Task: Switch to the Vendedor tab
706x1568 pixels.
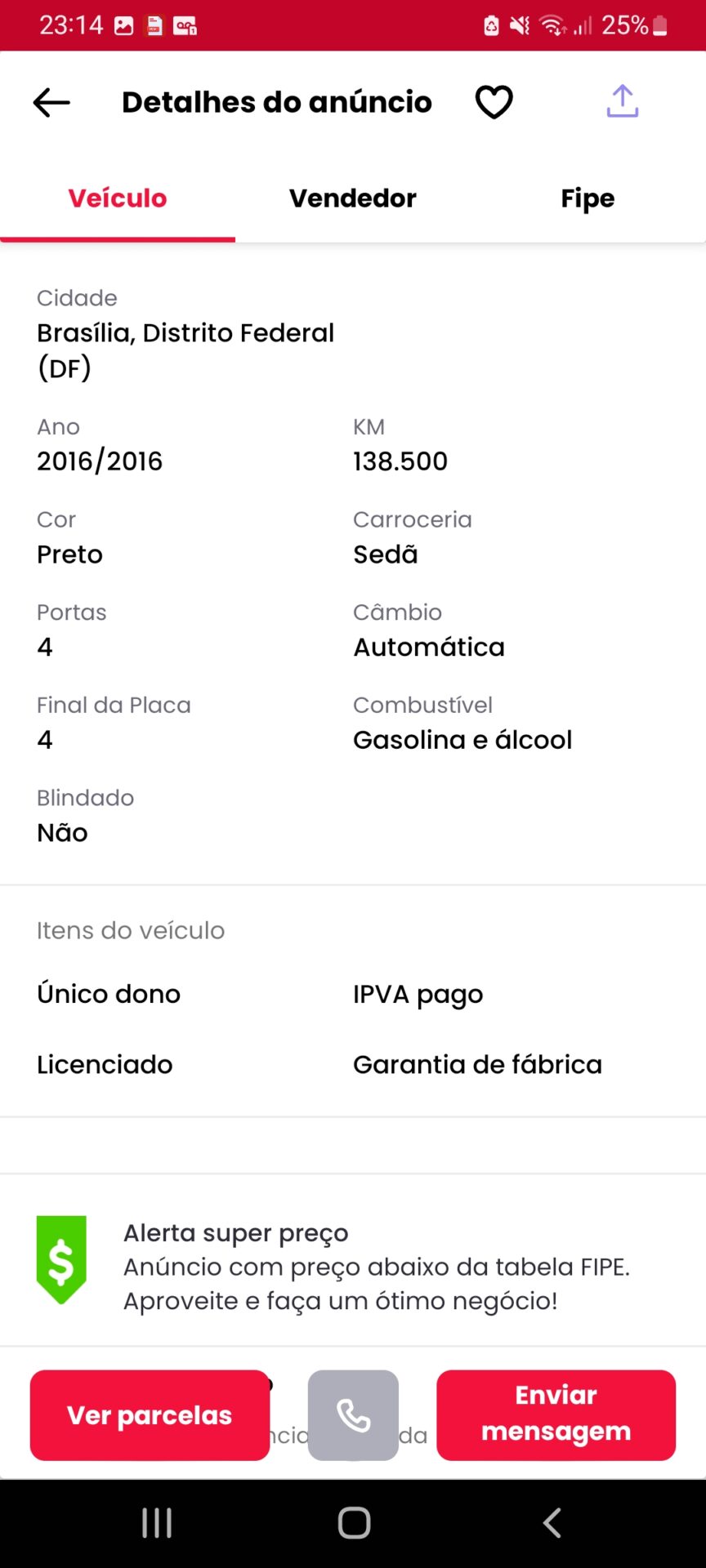Action: pyautogui.click(x=353, y=198)
